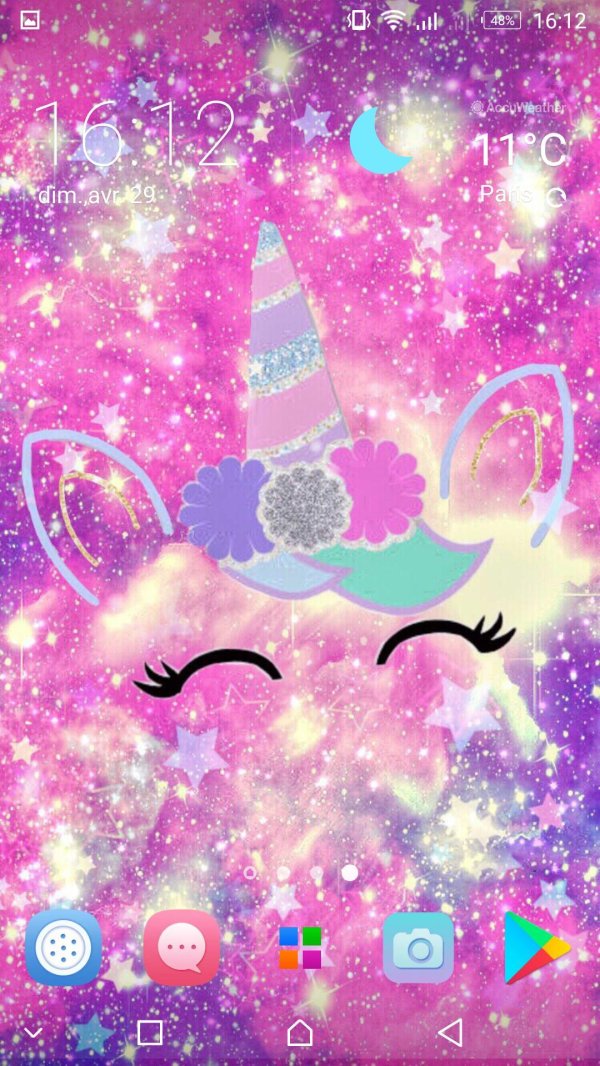Tap the recent apps square button
This screenshot has width=600, height=1066.
click(150, 1033)
